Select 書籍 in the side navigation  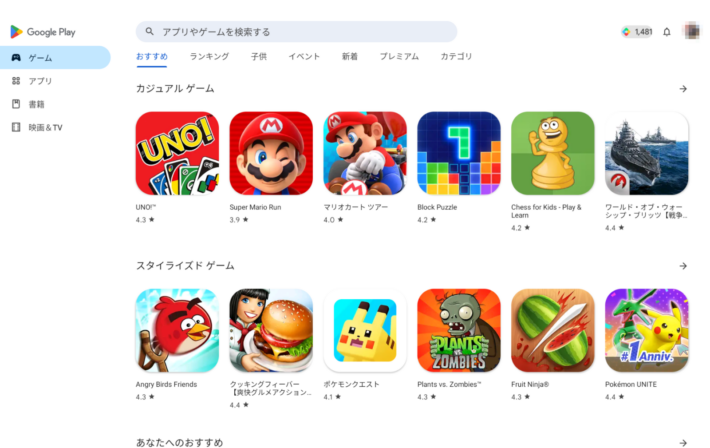[x=36, y=104]
